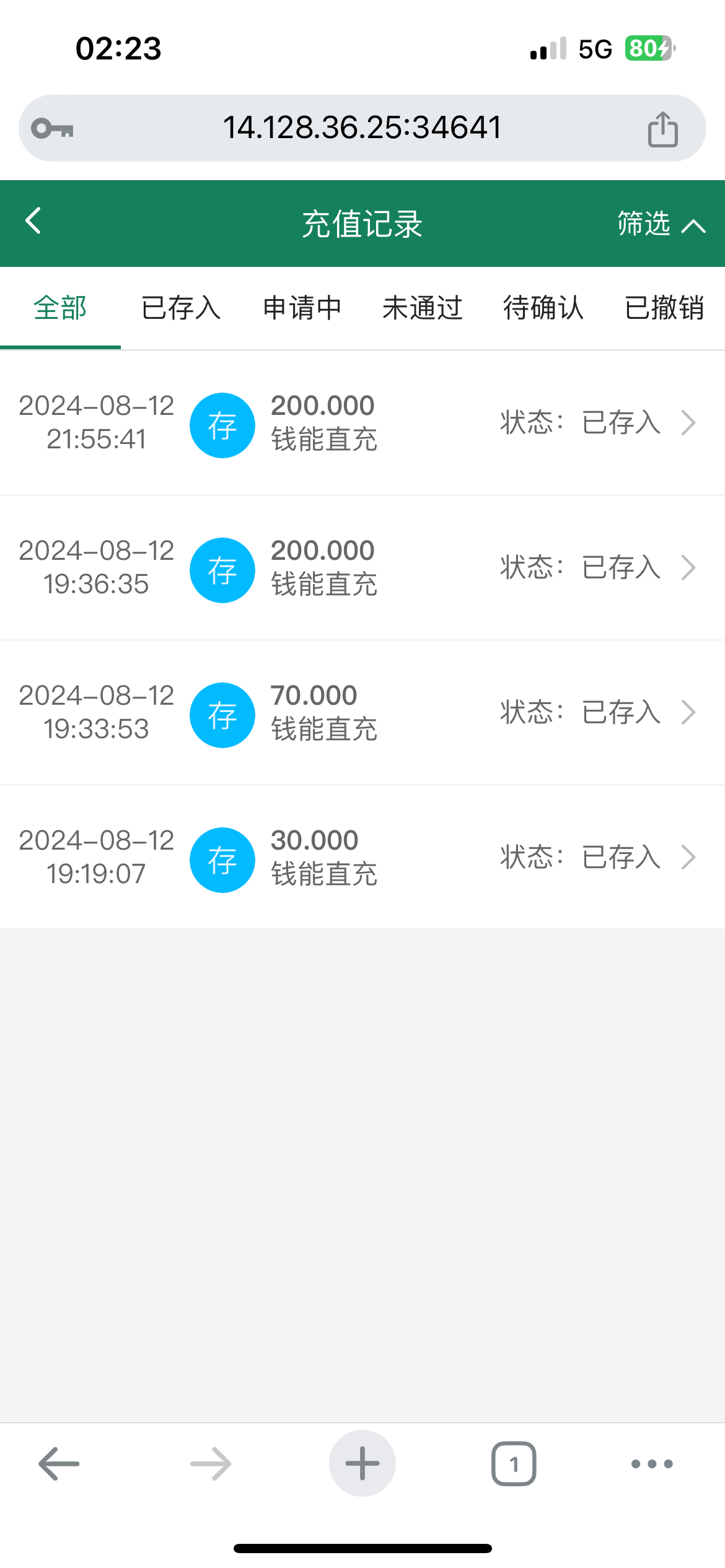Open the 200.000 record from 19:36:35

(x=362, y=568)
